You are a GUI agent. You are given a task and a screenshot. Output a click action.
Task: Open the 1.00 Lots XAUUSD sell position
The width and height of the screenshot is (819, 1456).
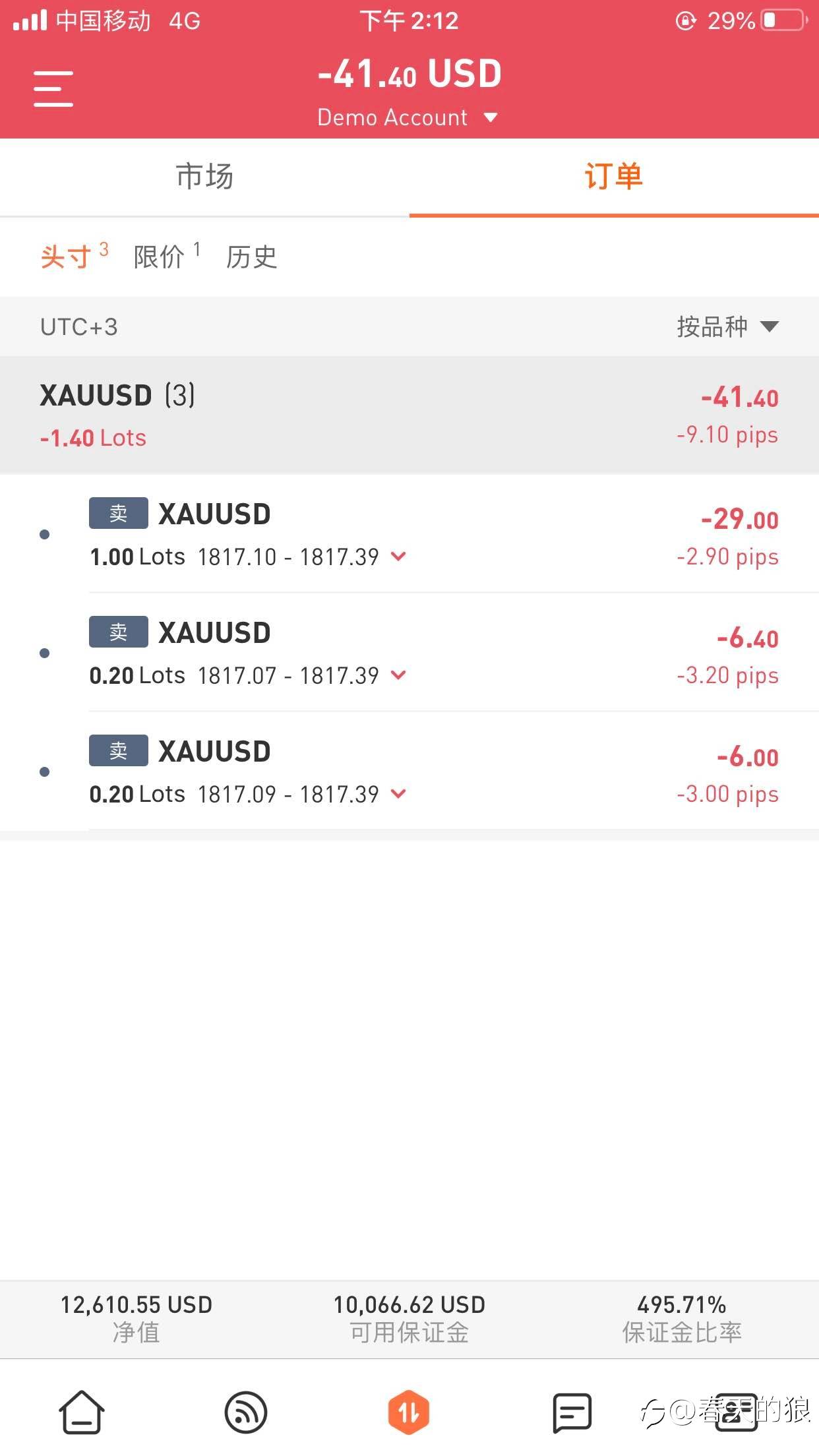pyautogui.click(x=409, y=534)
